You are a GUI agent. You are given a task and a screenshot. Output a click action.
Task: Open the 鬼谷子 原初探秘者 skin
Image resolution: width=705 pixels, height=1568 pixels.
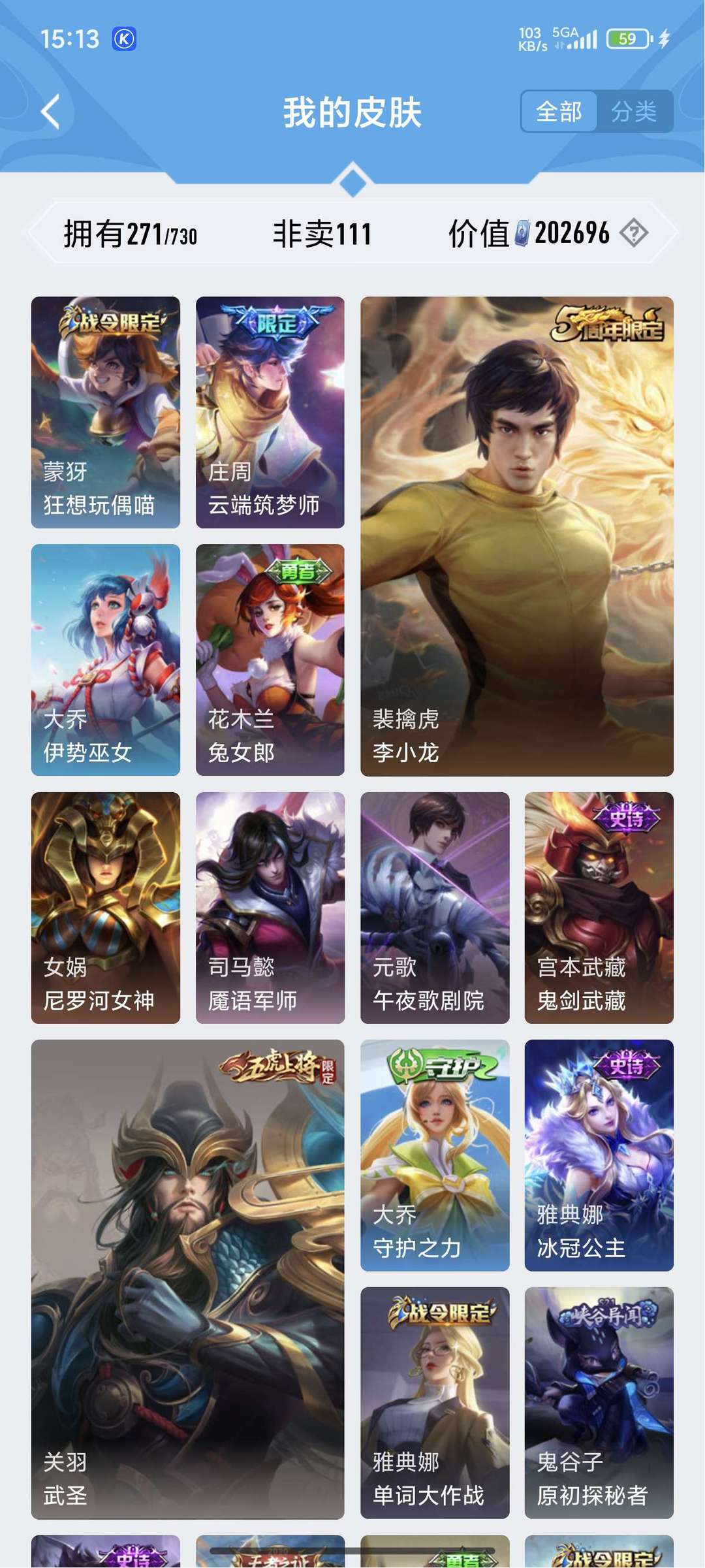click(x=599, y=1403)
